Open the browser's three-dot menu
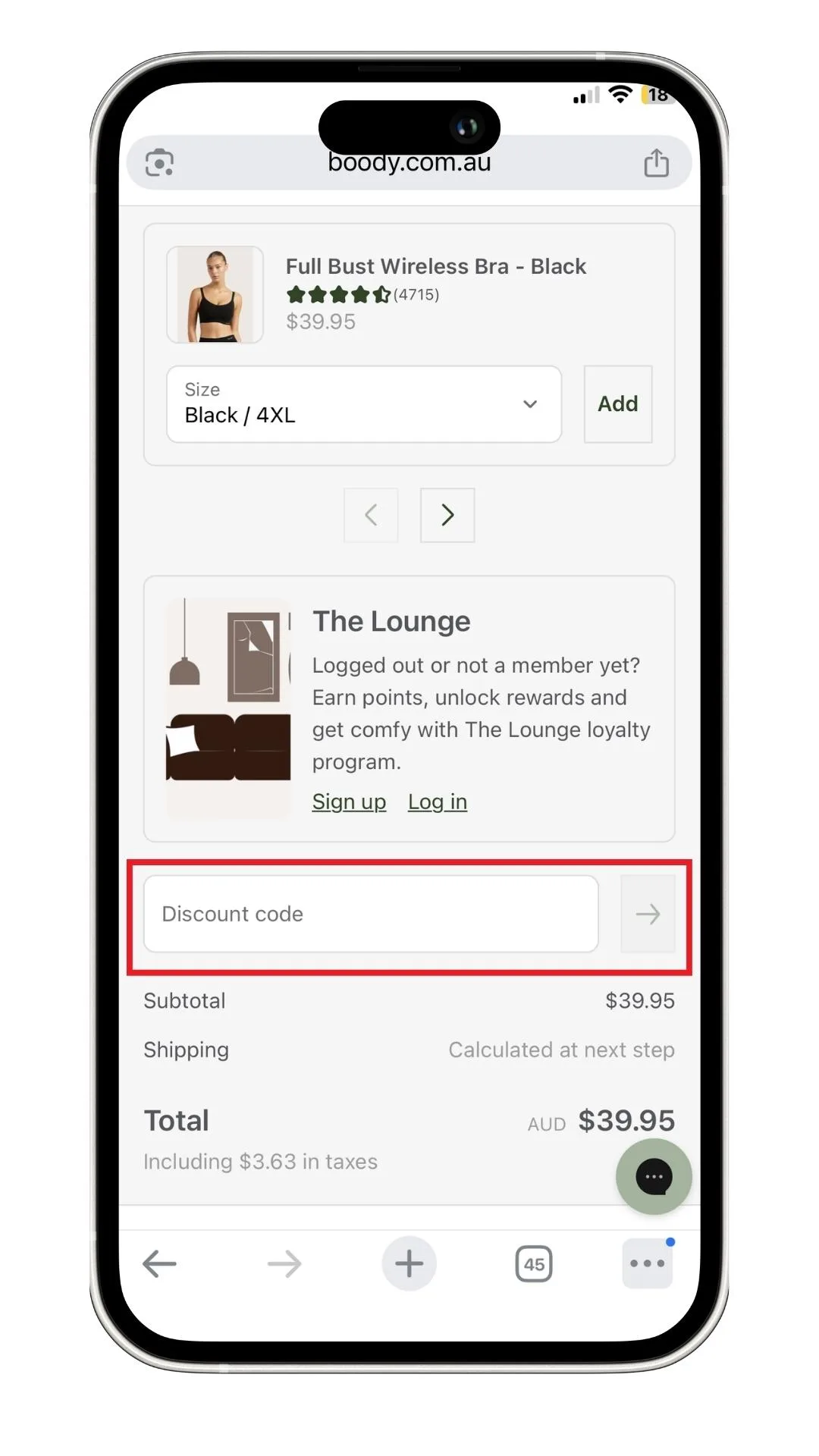This screenshot has width=819, height=1456. (647, 1264)
